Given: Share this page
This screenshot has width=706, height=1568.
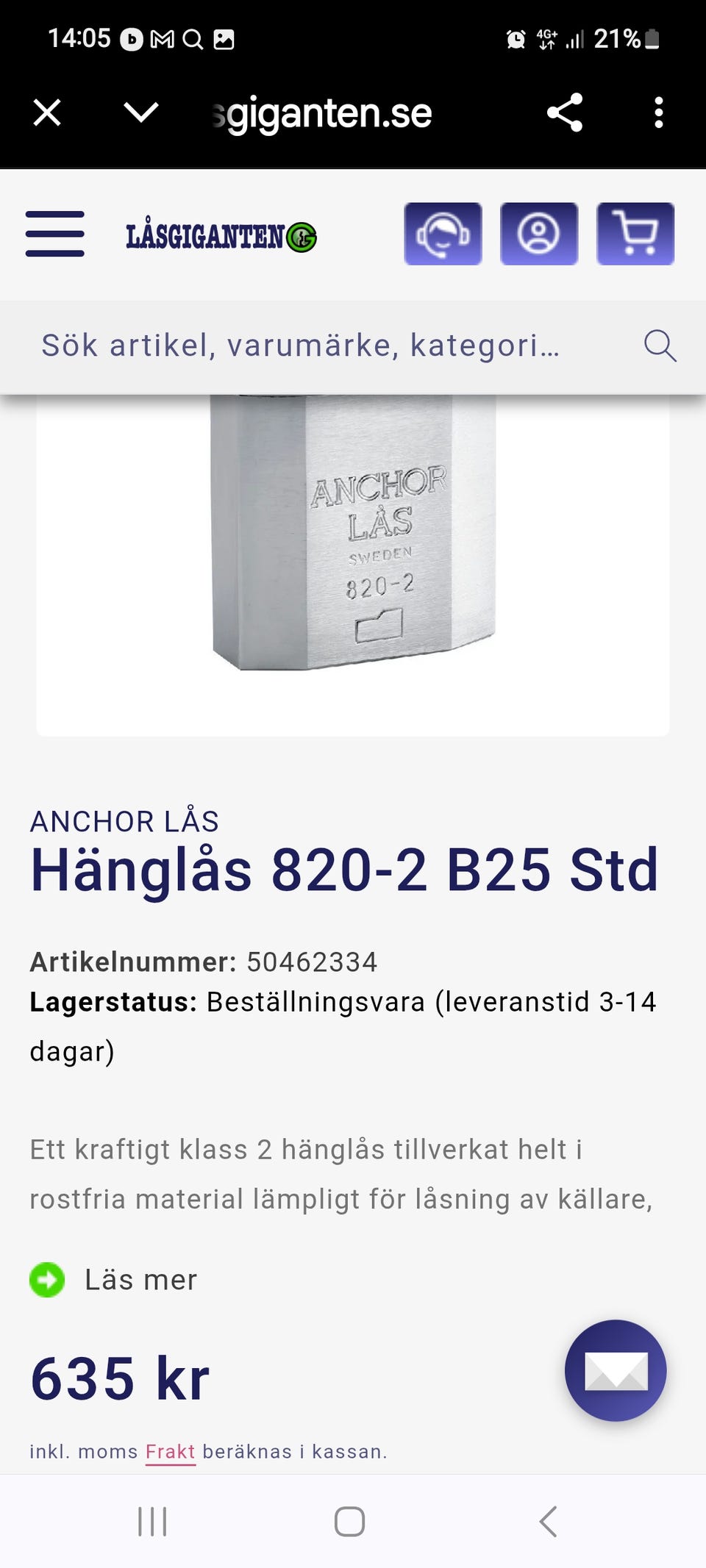Looking at the screenshot, I should pyautogui.click(x=565, y=112).
